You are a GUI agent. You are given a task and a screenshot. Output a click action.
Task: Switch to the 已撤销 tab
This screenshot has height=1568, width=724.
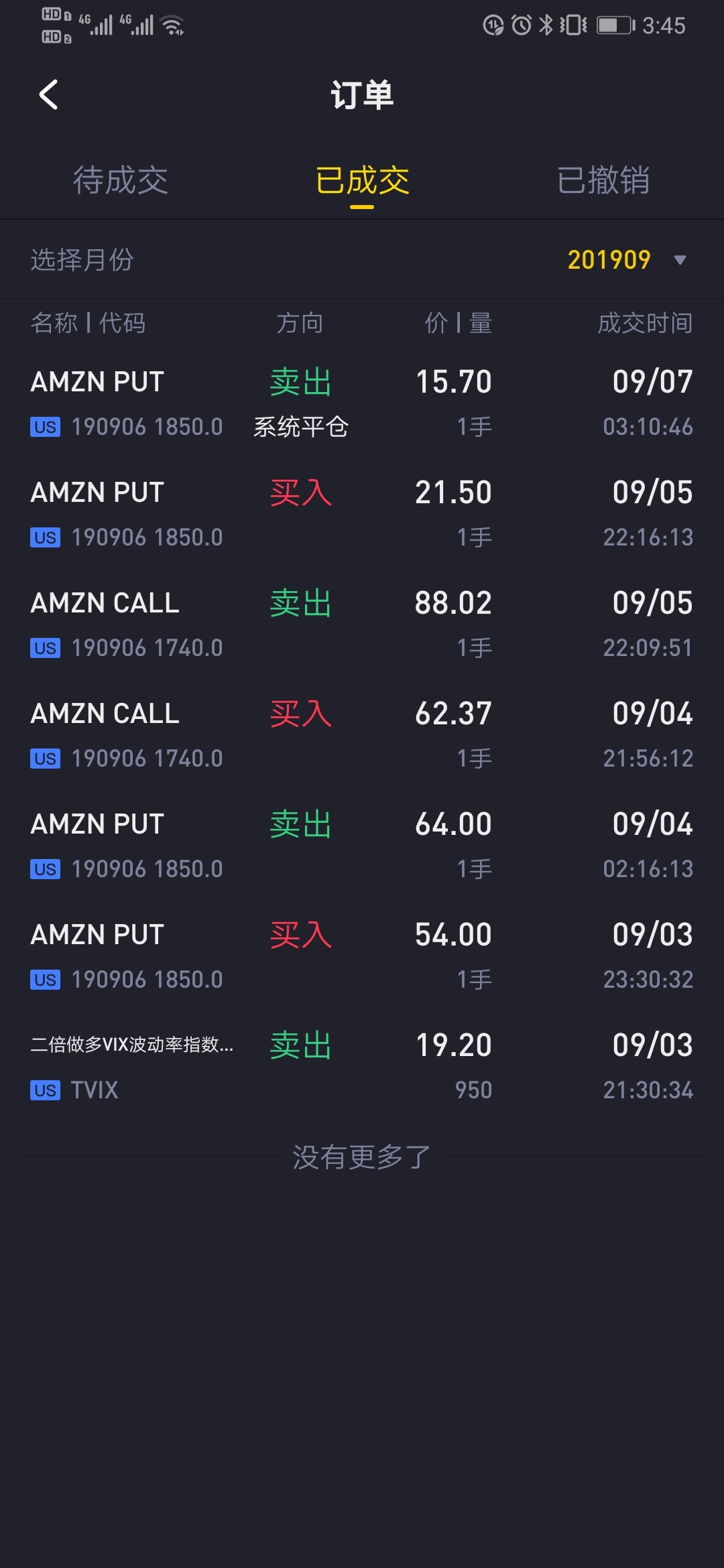click(x=603, y=180)
